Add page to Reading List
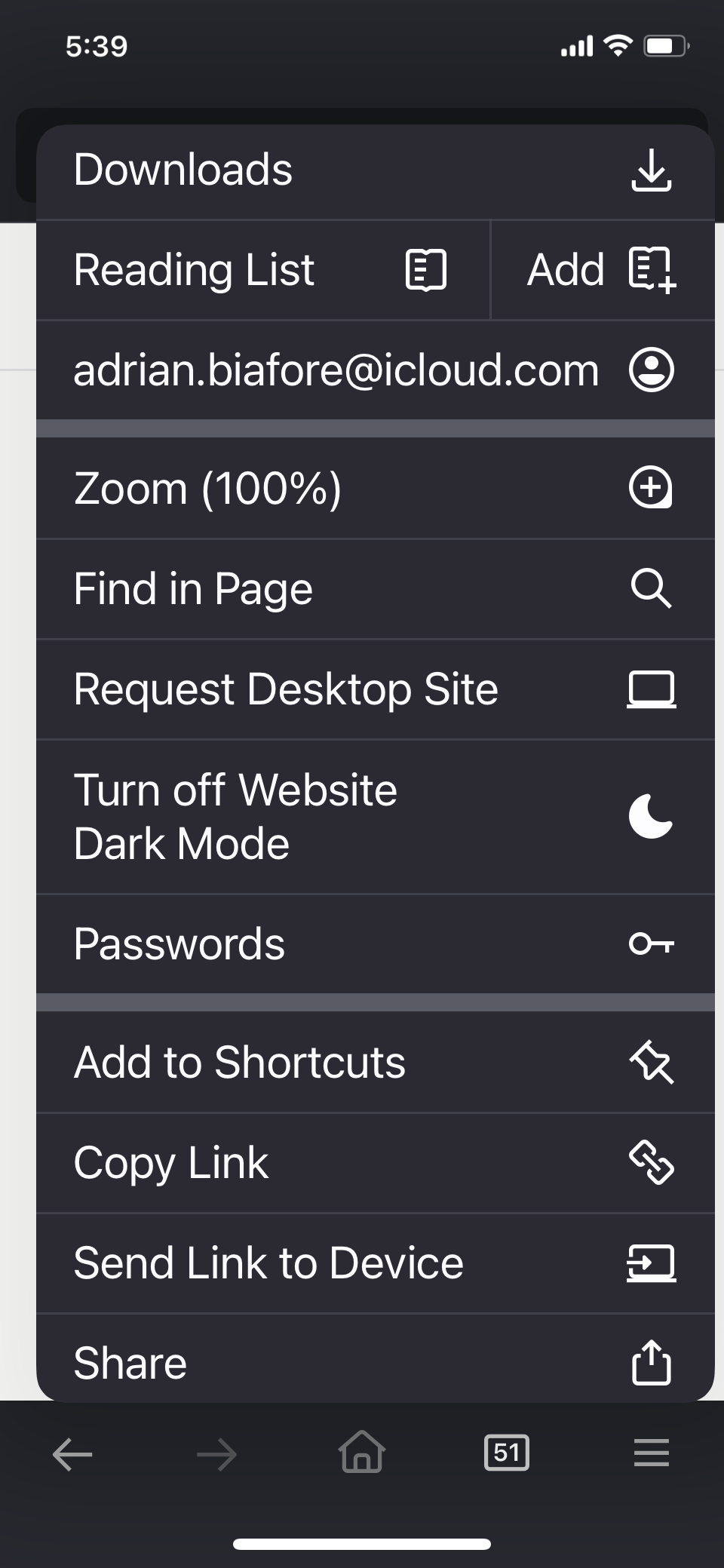 click(x=603, y=270)
